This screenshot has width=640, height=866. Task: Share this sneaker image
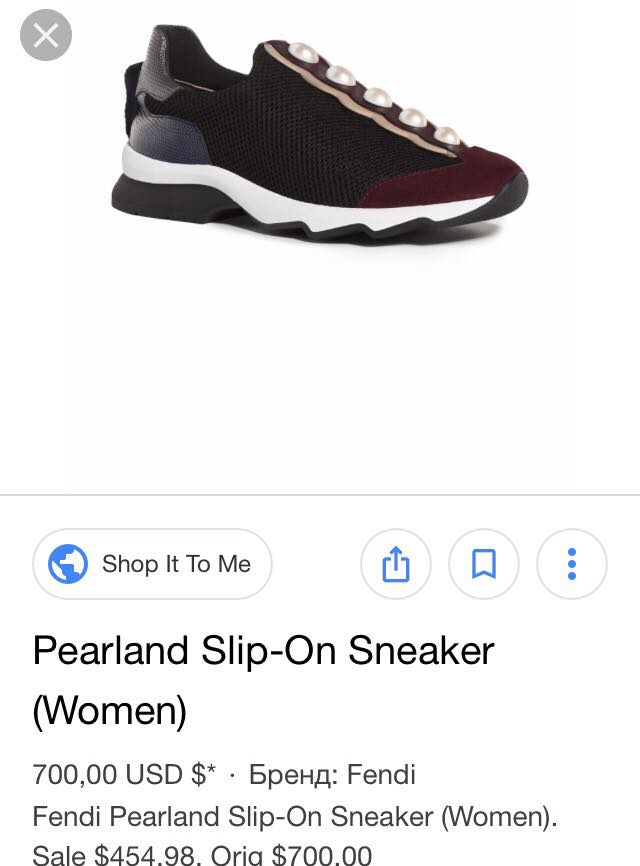[x=396, y=564]
